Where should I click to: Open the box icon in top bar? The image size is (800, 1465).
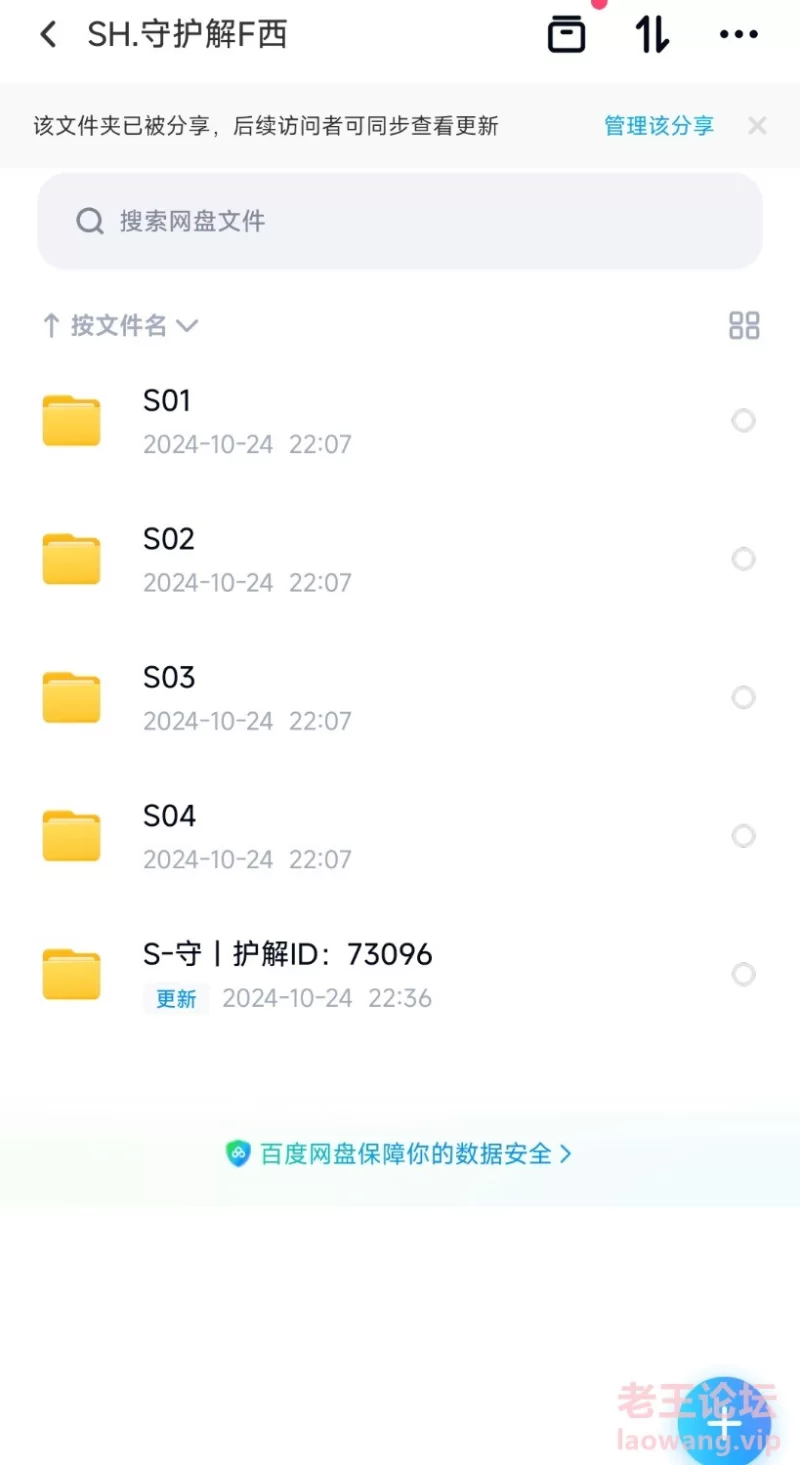point(566,35)
